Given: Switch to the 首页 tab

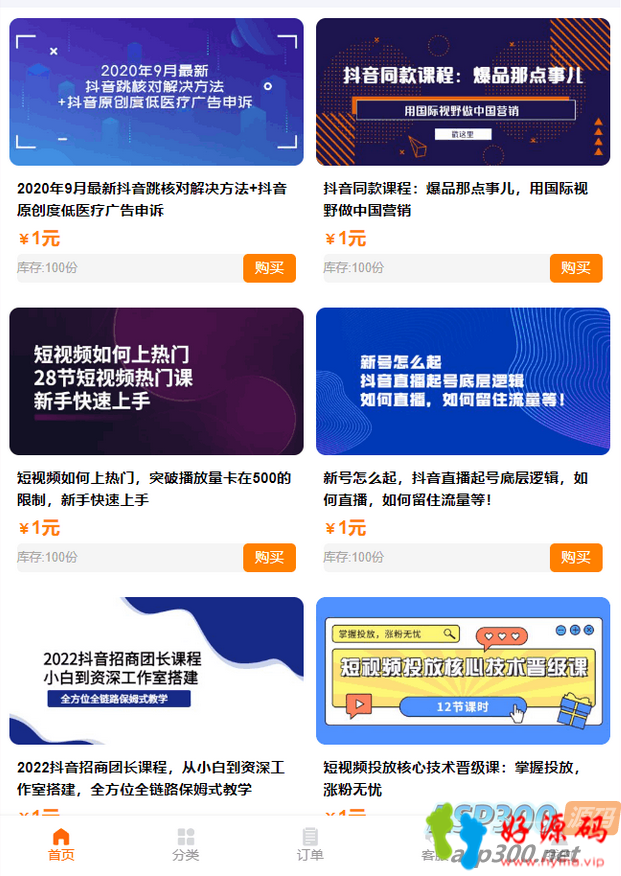Looking at the screenshot, I should [x=61, y=844].
